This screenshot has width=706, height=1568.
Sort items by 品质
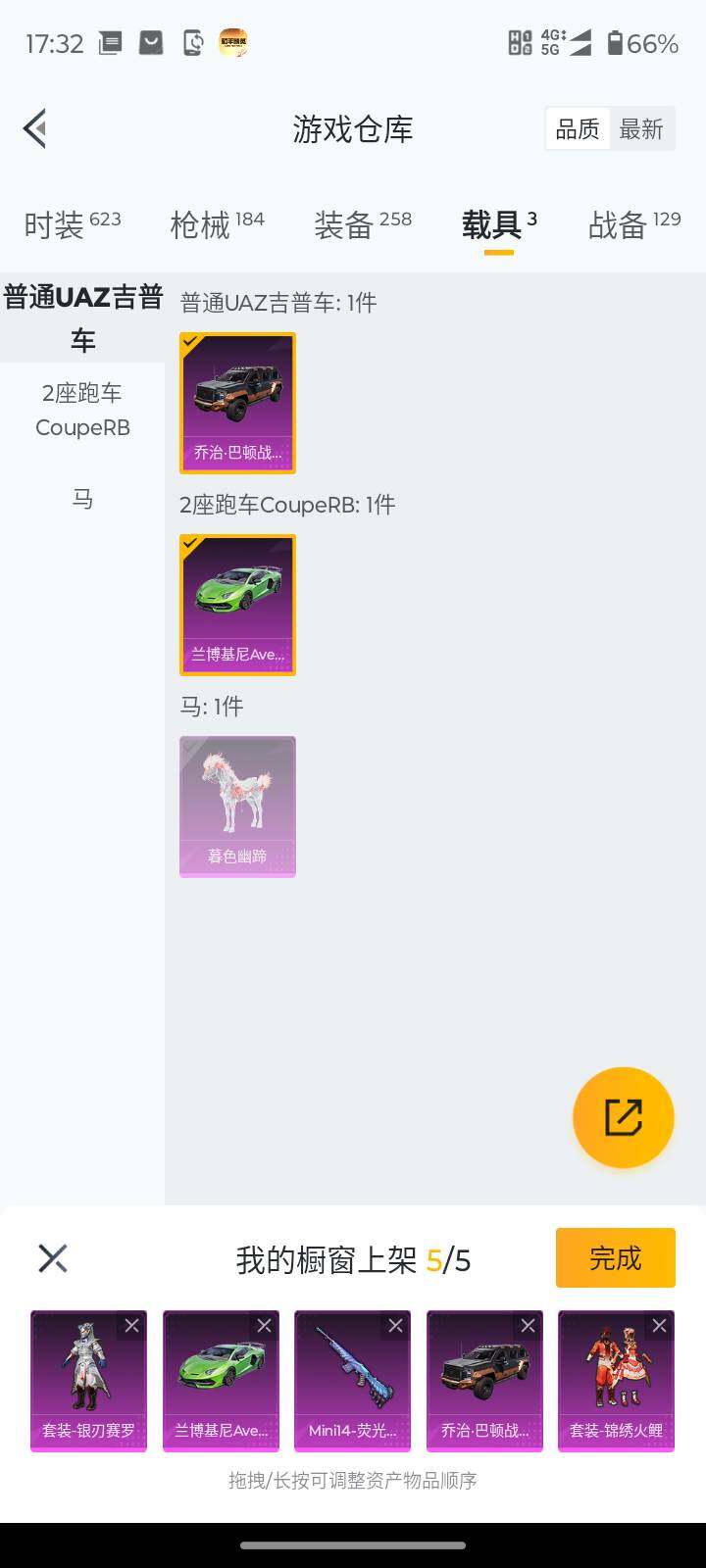(578, 129)
